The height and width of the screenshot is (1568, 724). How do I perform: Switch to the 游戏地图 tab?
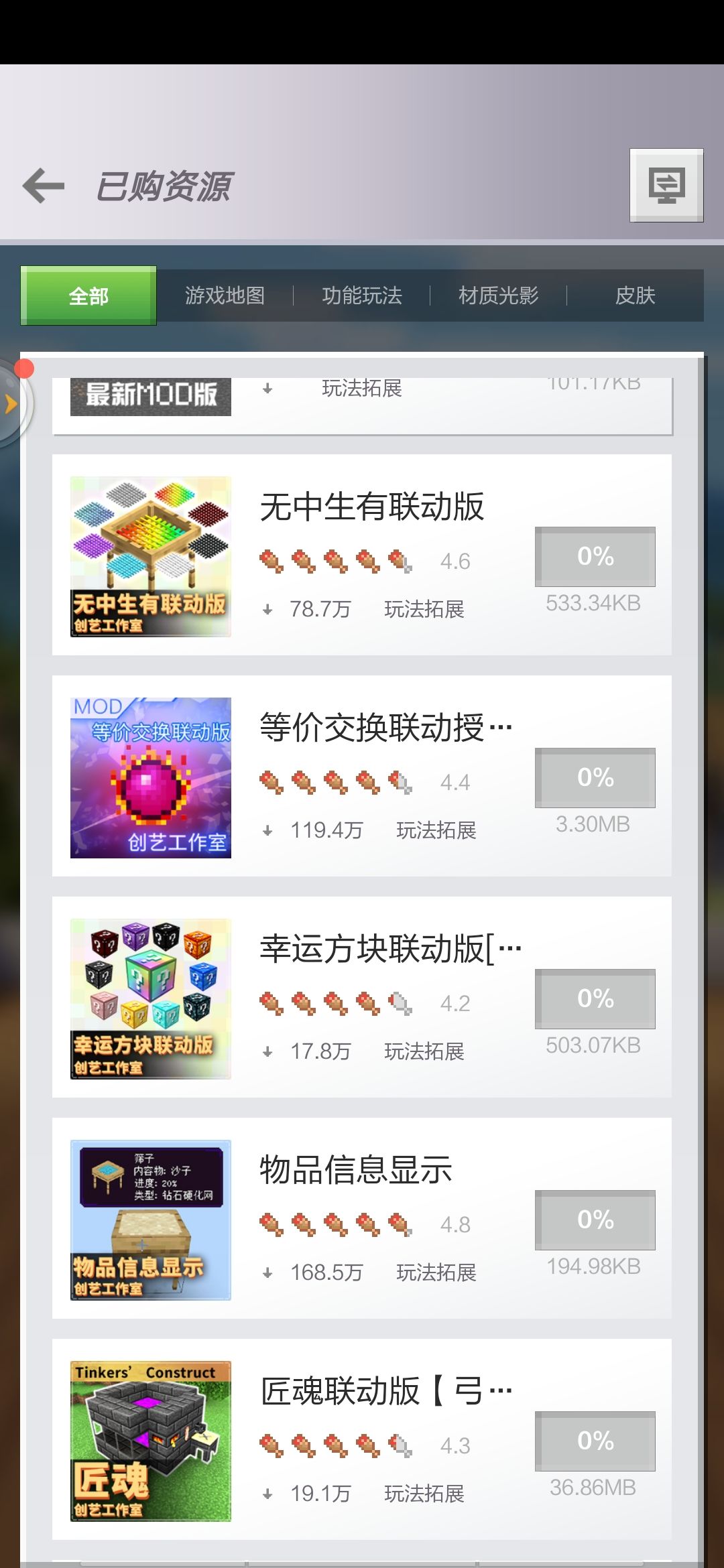pyautogui.click(x=225, y=296)
